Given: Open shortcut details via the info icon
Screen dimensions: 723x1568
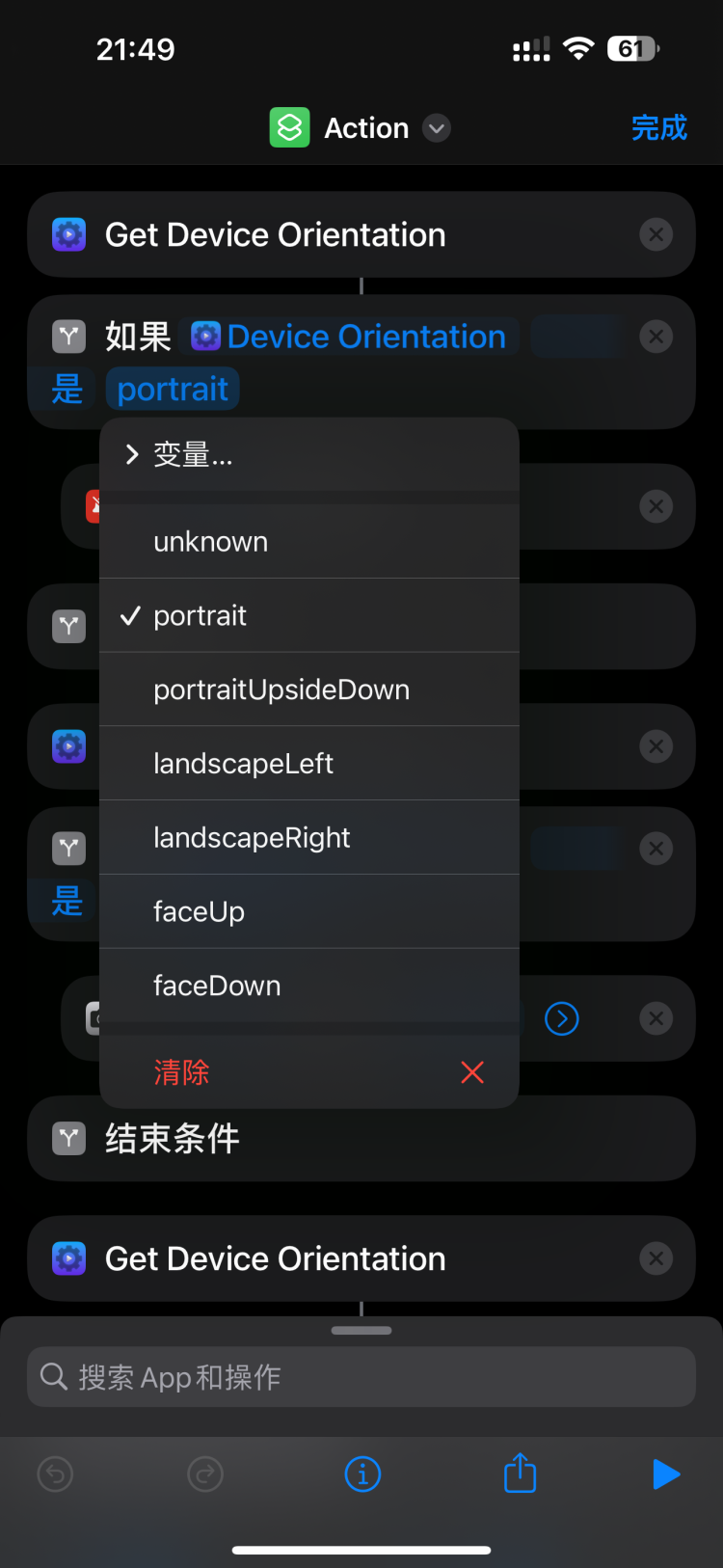Looking at the screenshot, I should pos(362,1473).
